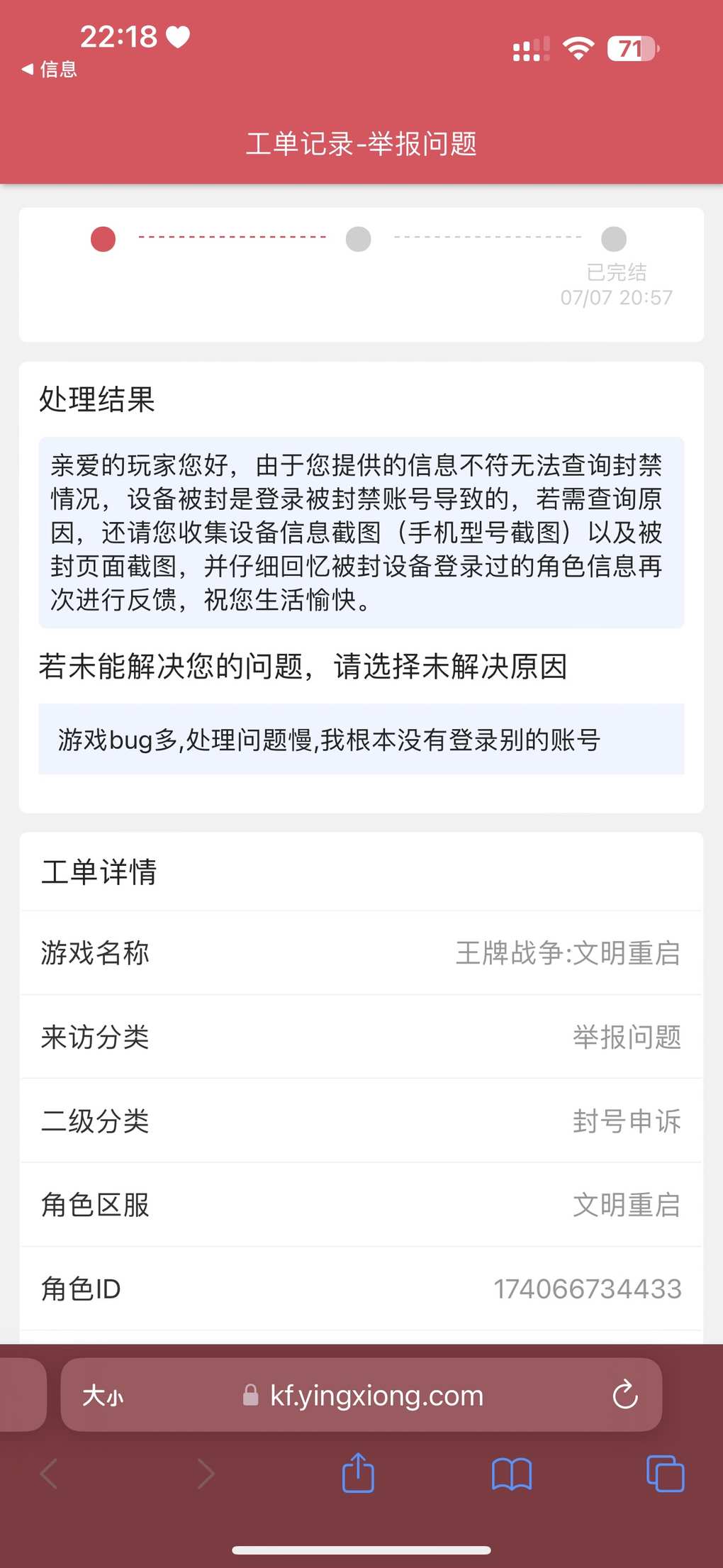
Task: Return to the 信息 app via back link
Action: tap(49, 69)
